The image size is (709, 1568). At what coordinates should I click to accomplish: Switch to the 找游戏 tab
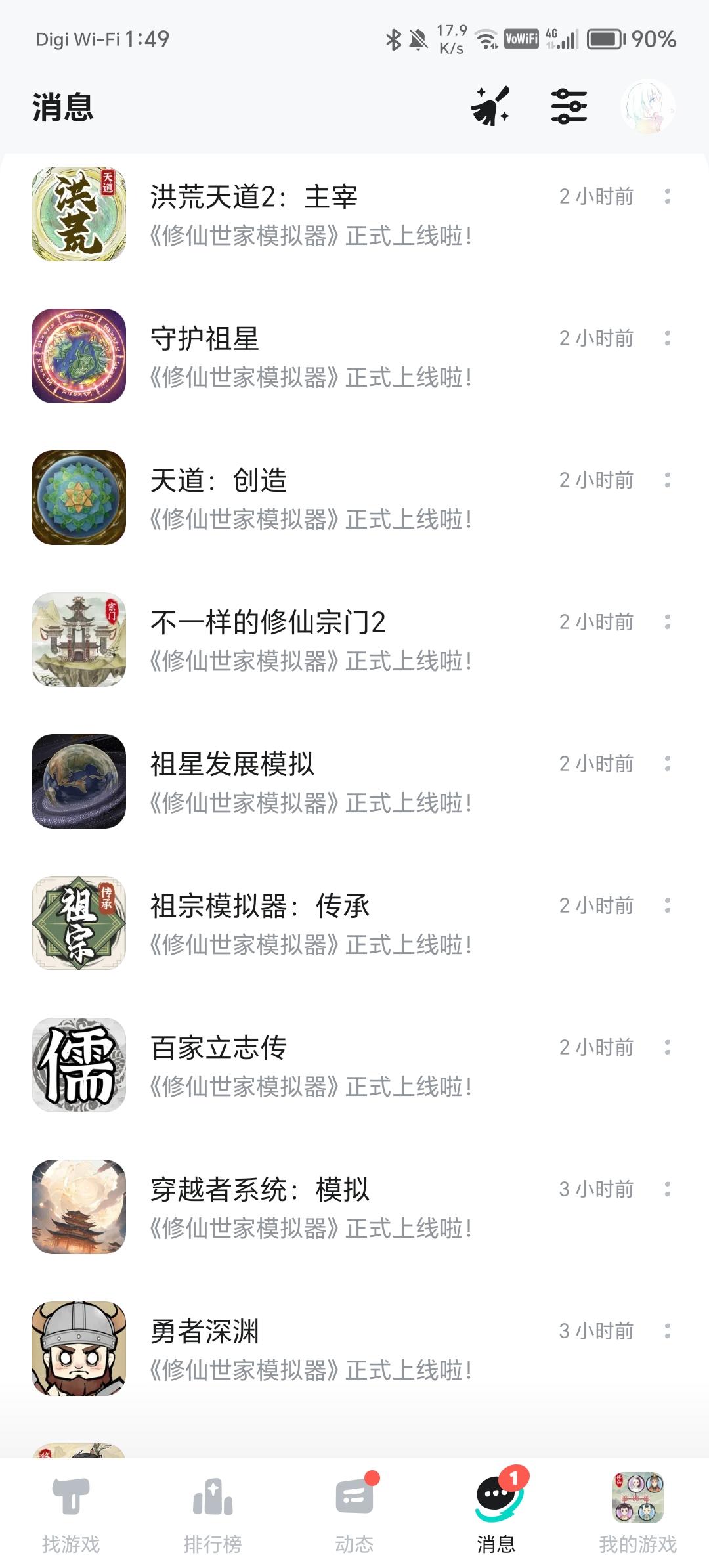[71, 1517]
